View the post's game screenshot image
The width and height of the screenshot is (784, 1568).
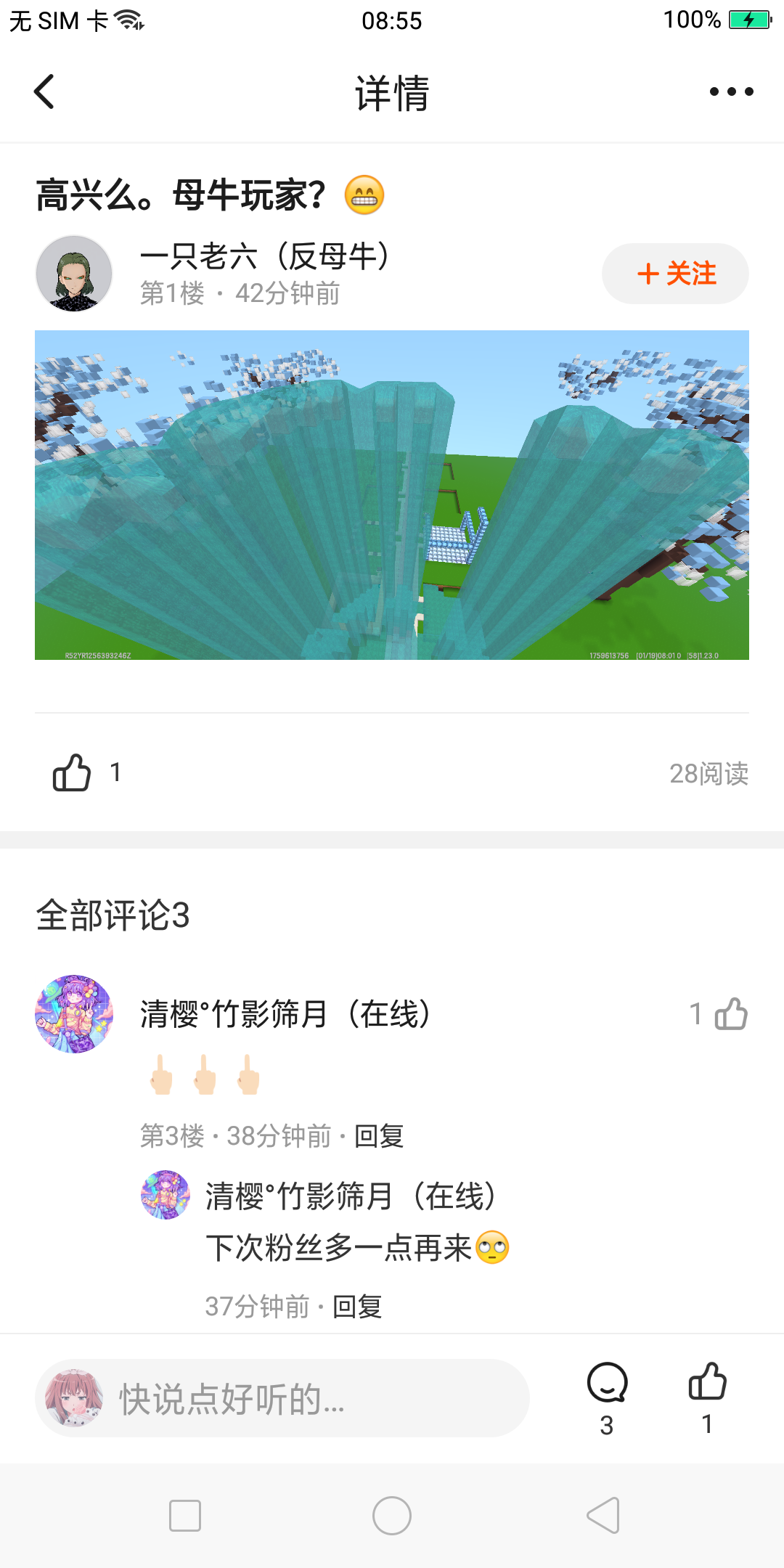coord(392,495)
